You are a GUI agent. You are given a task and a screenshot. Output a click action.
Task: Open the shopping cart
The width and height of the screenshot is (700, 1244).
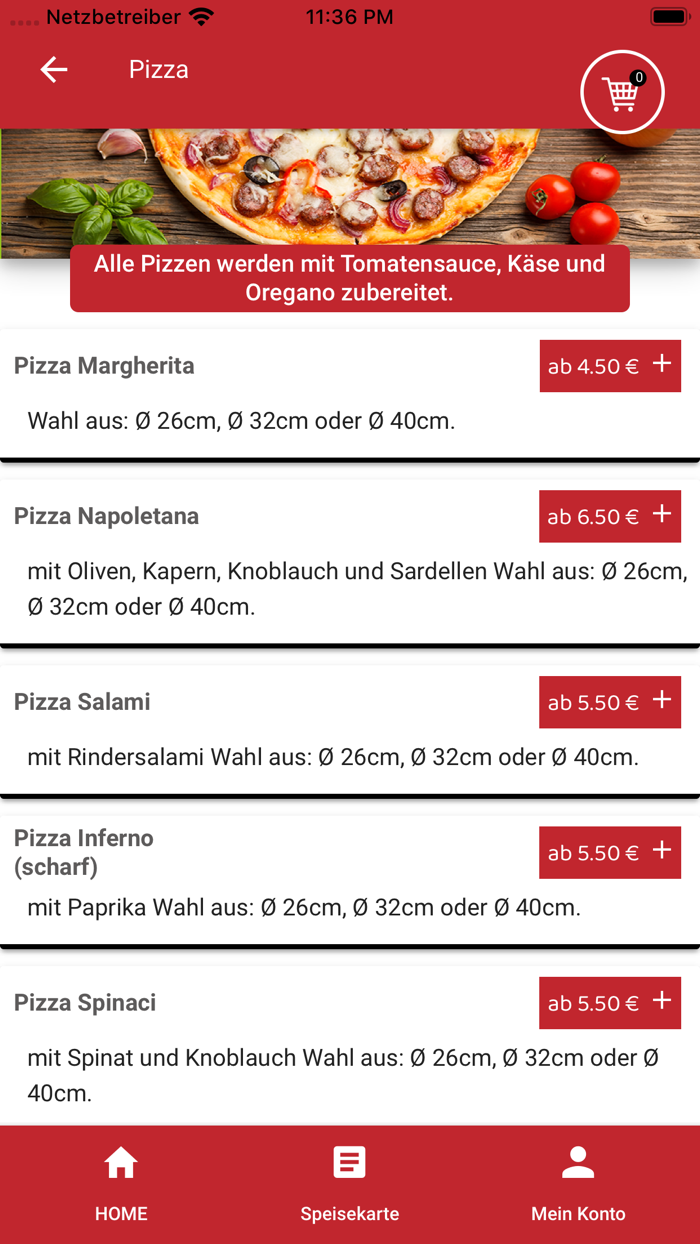click(x=622, y=92)
